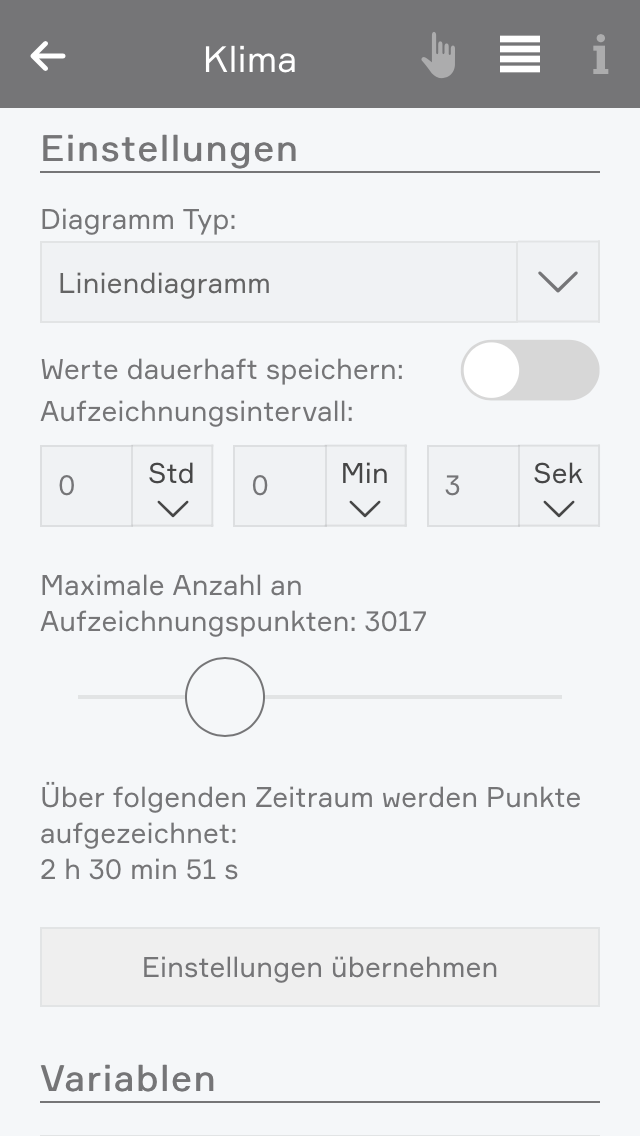Apply with Einstellungen übernehmen
640x1136 pixels.
pos(320,967)
